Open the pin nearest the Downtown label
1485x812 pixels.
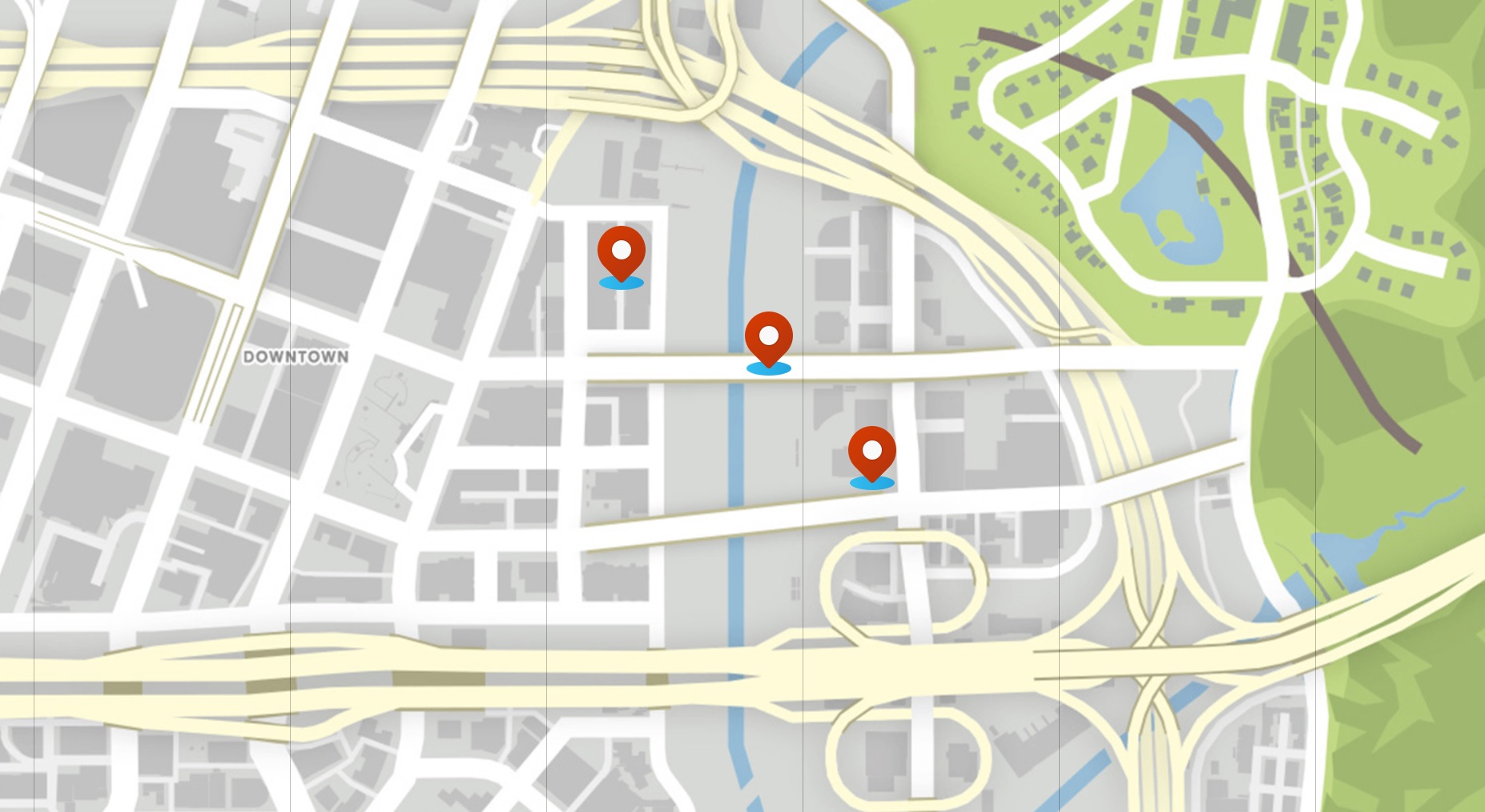point(621,253)
